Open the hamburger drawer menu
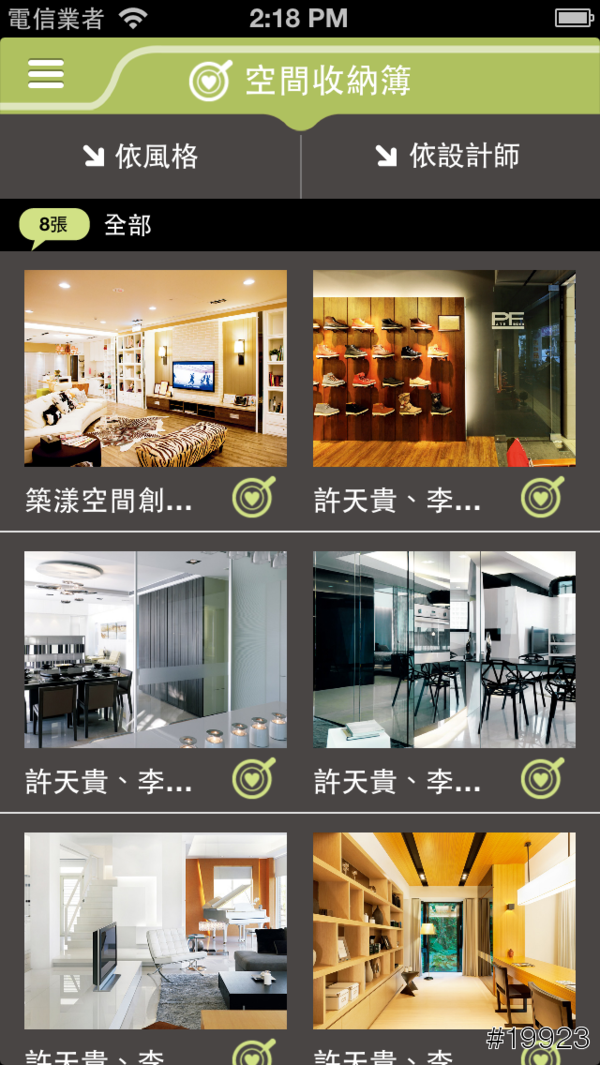The image size is (600, 1065). pos(46,74)
